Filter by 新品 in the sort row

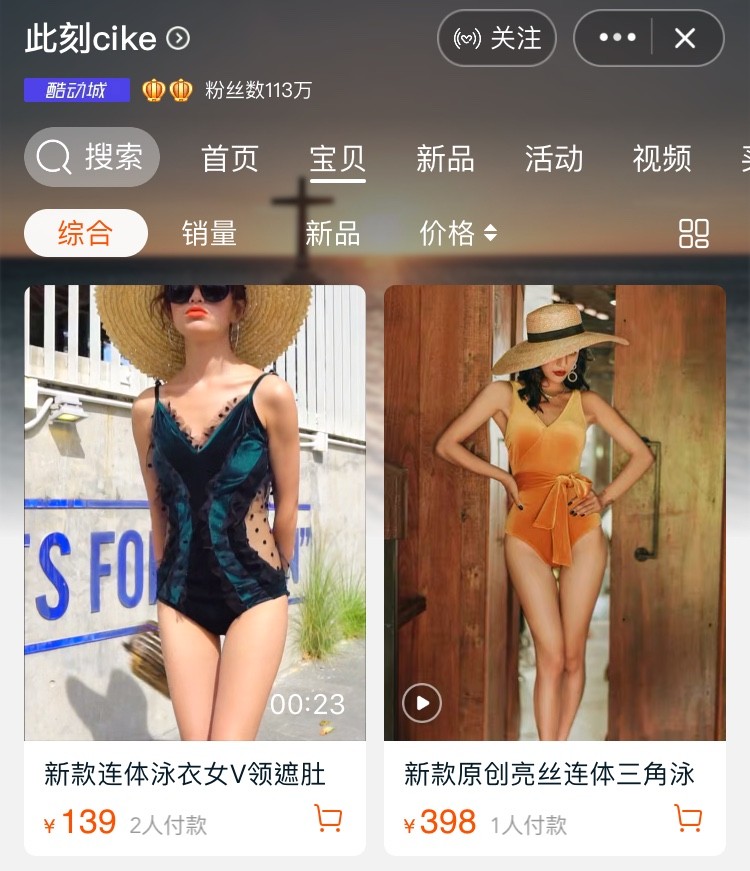click(332, 234)
